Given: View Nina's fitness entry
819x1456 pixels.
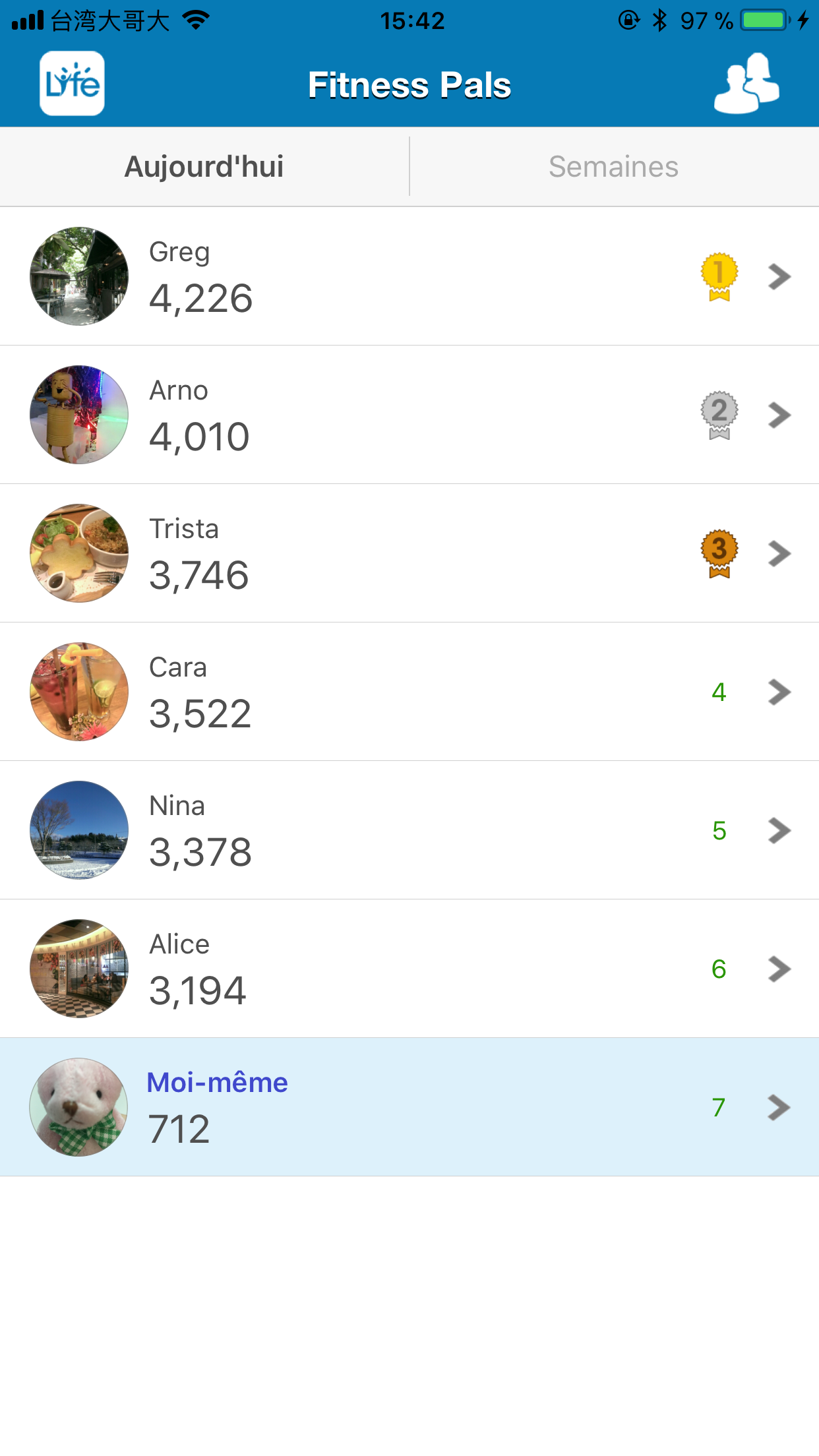Looking at the screenshot, I should pos(409,830).
